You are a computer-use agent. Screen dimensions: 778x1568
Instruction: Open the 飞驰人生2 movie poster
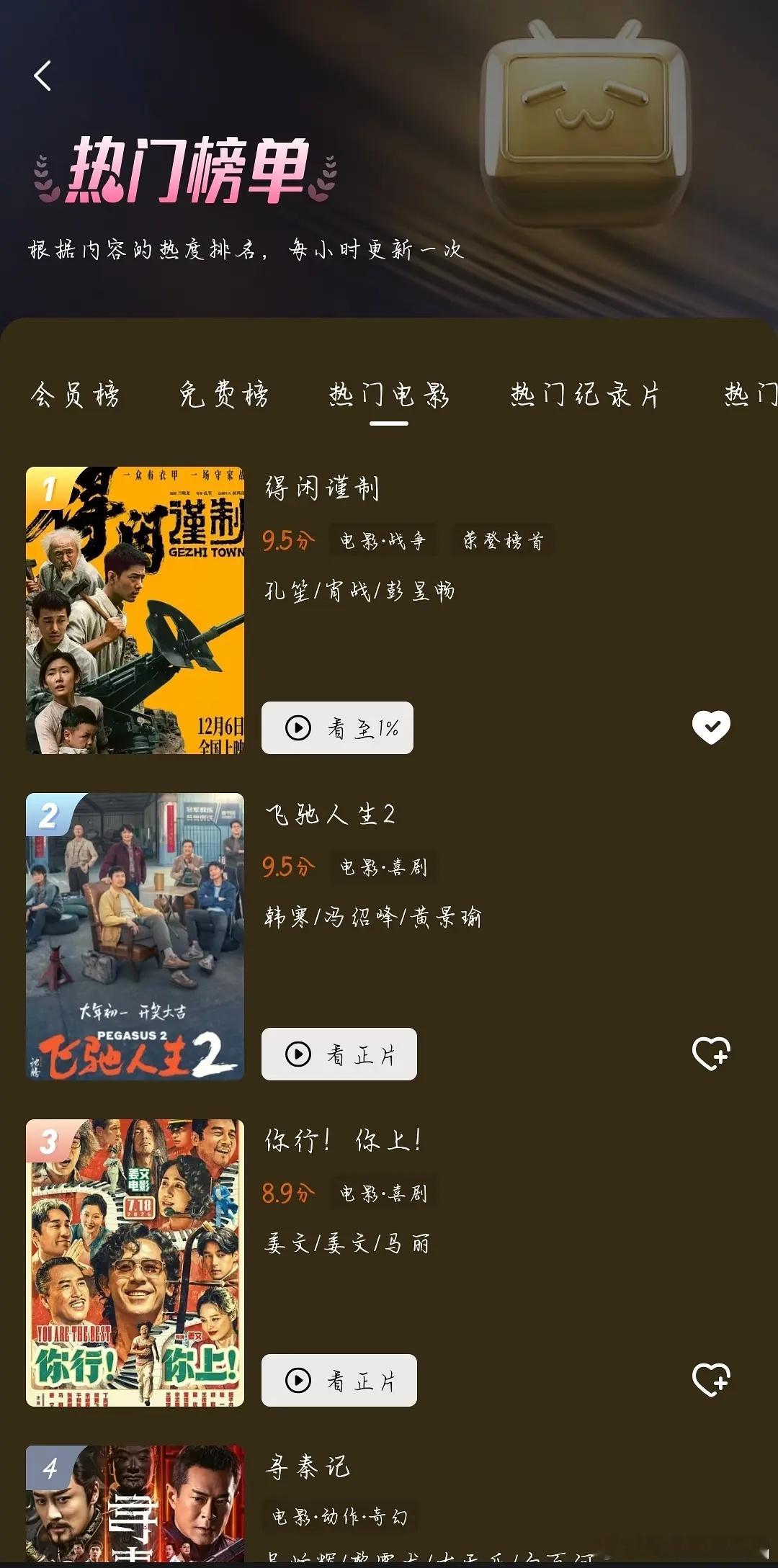pos(135,936)
